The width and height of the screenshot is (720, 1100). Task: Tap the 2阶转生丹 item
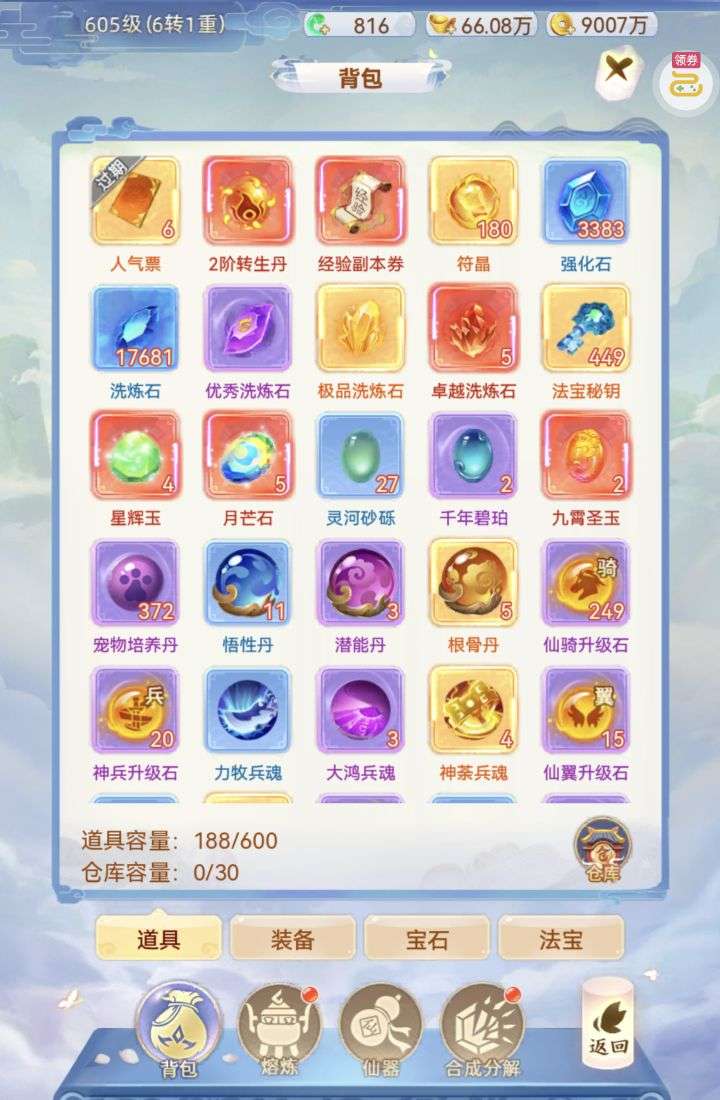click(247, 202)
